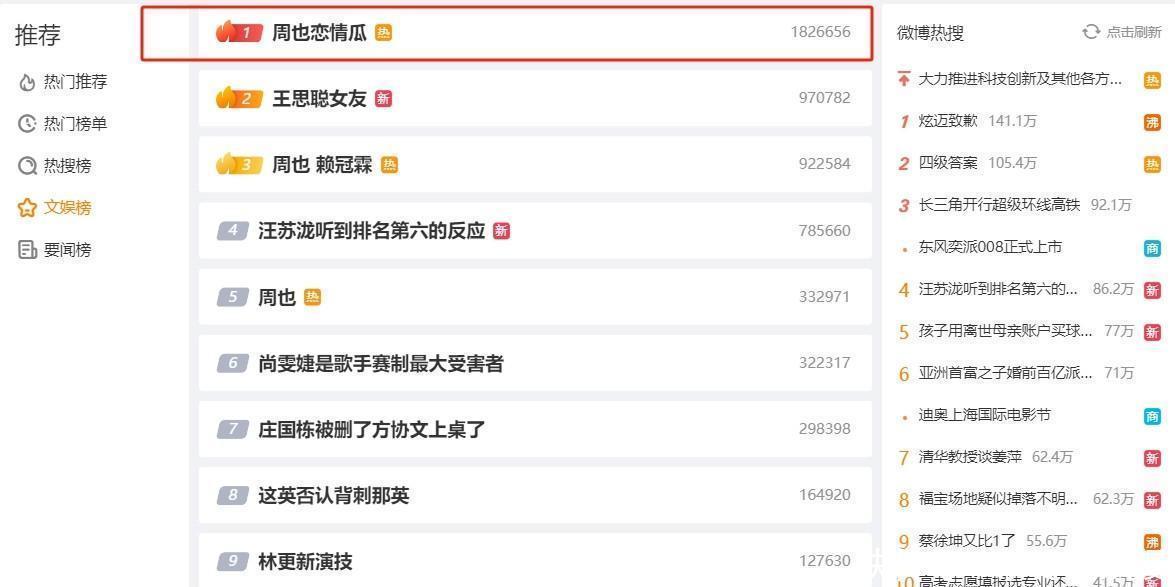
Task: Open 庄国栋被删了方协文上桌了
Action: (x=371, y=429)
